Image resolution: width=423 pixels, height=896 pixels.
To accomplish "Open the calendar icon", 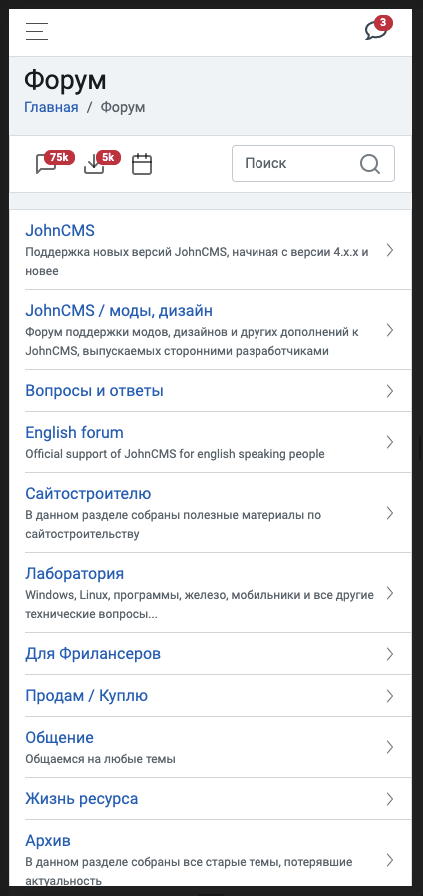I will (142, 164).
